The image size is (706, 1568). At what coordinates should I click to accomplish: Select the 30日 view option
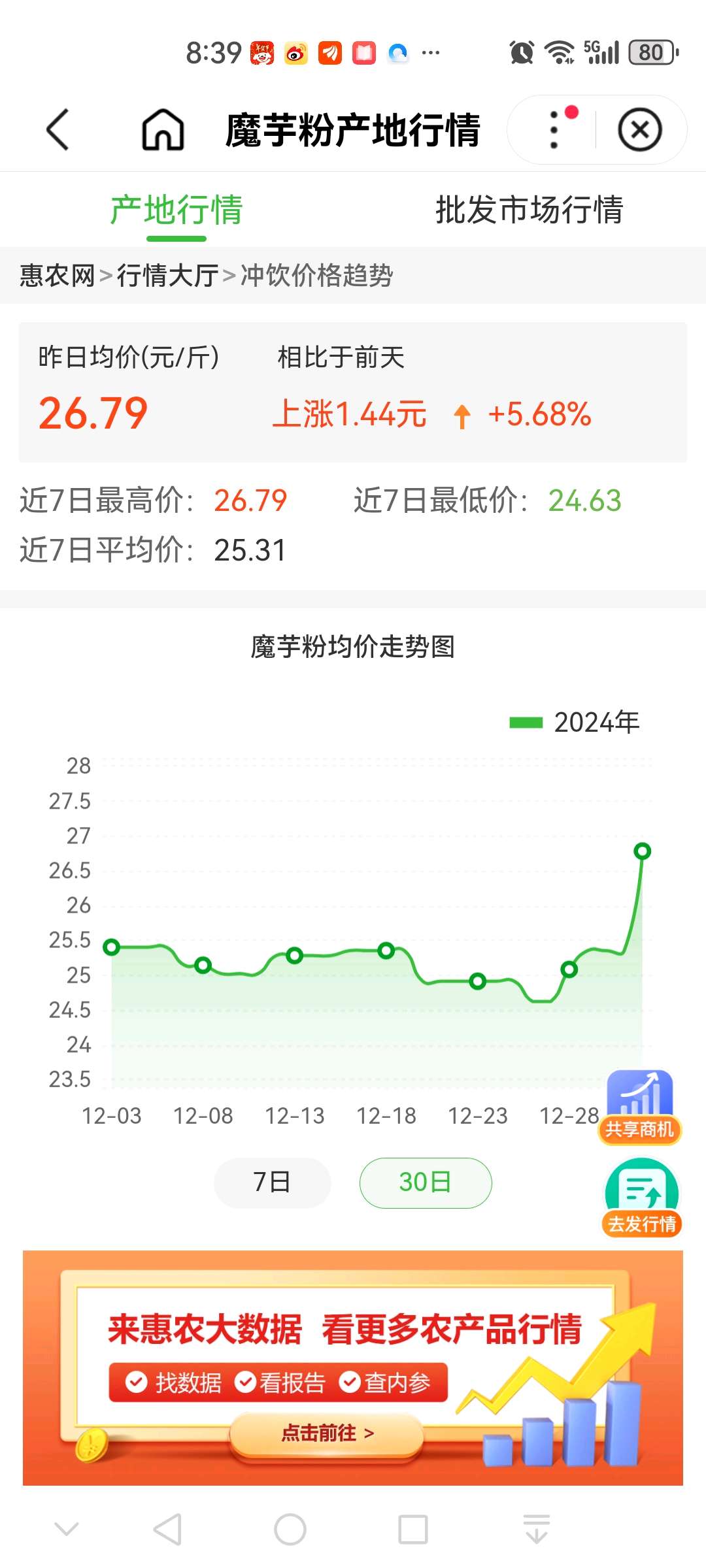425,1182
